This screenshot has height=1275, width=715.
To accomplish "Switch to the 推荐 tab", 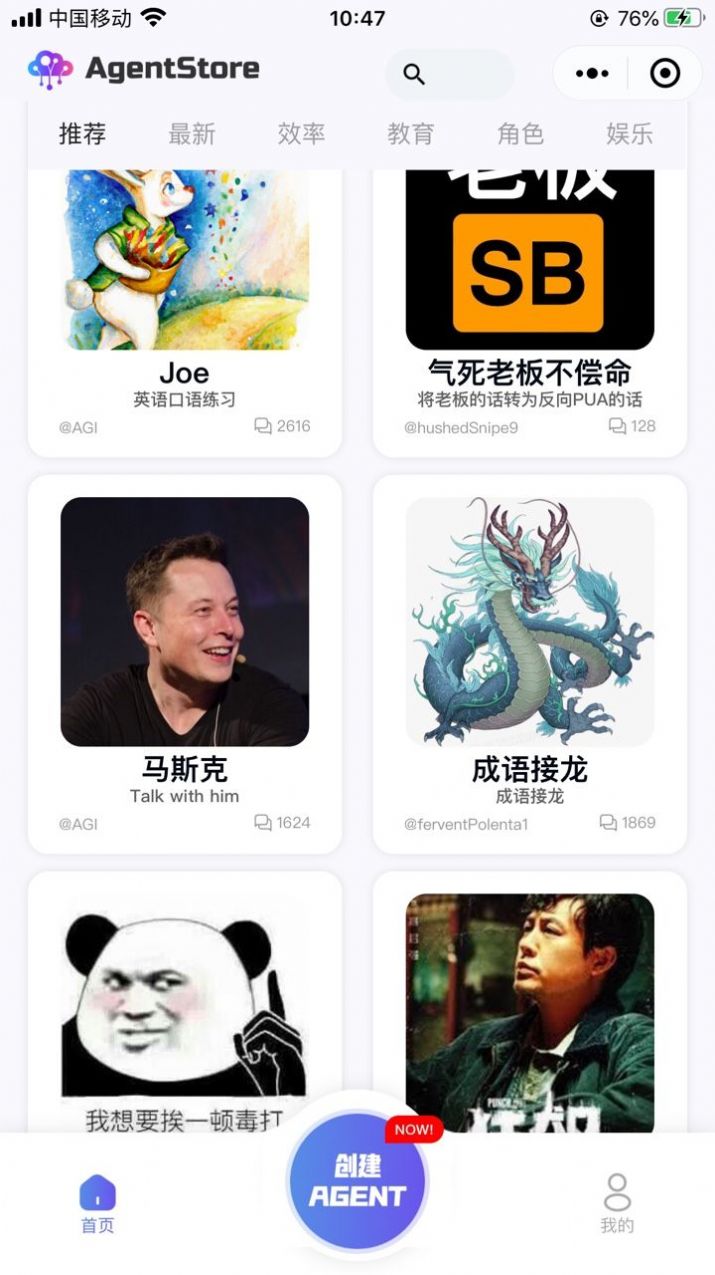I will [82, 133].
